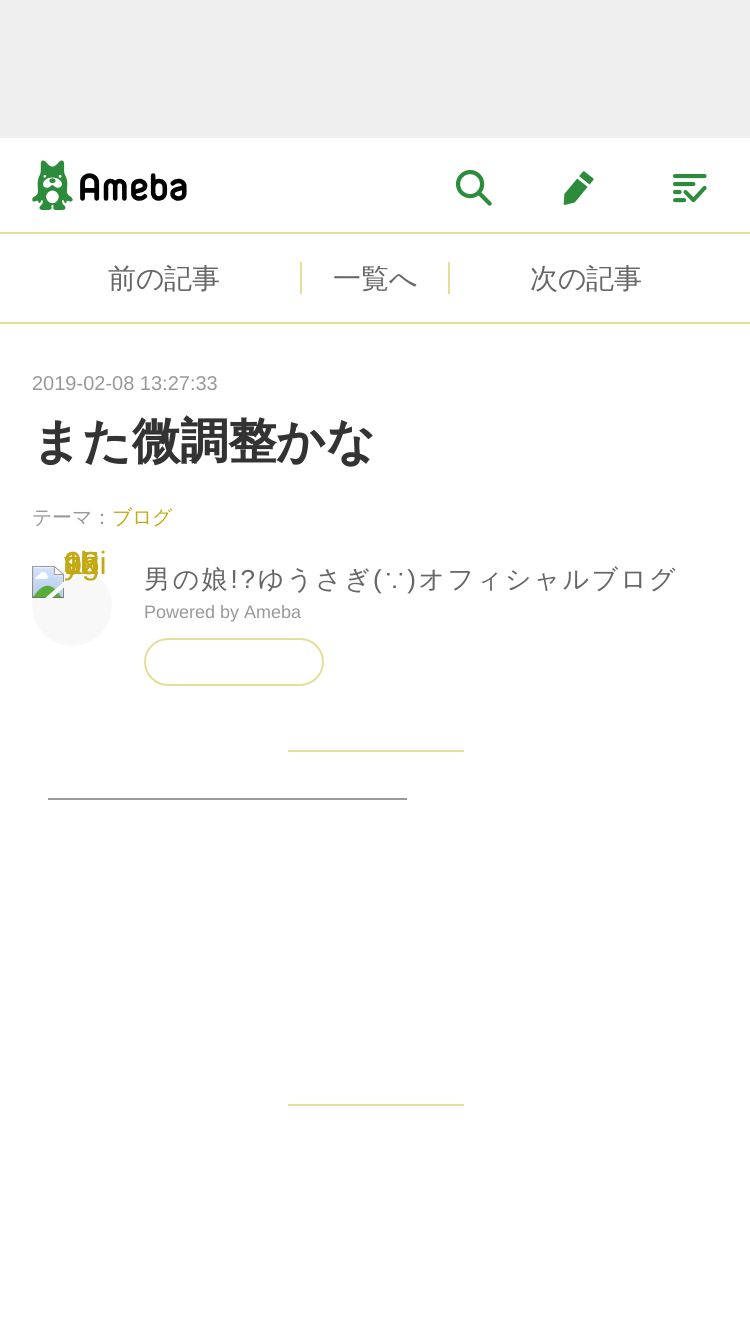Open the article list 一覧へ
750x1334 pixels.
pos(375,278)
